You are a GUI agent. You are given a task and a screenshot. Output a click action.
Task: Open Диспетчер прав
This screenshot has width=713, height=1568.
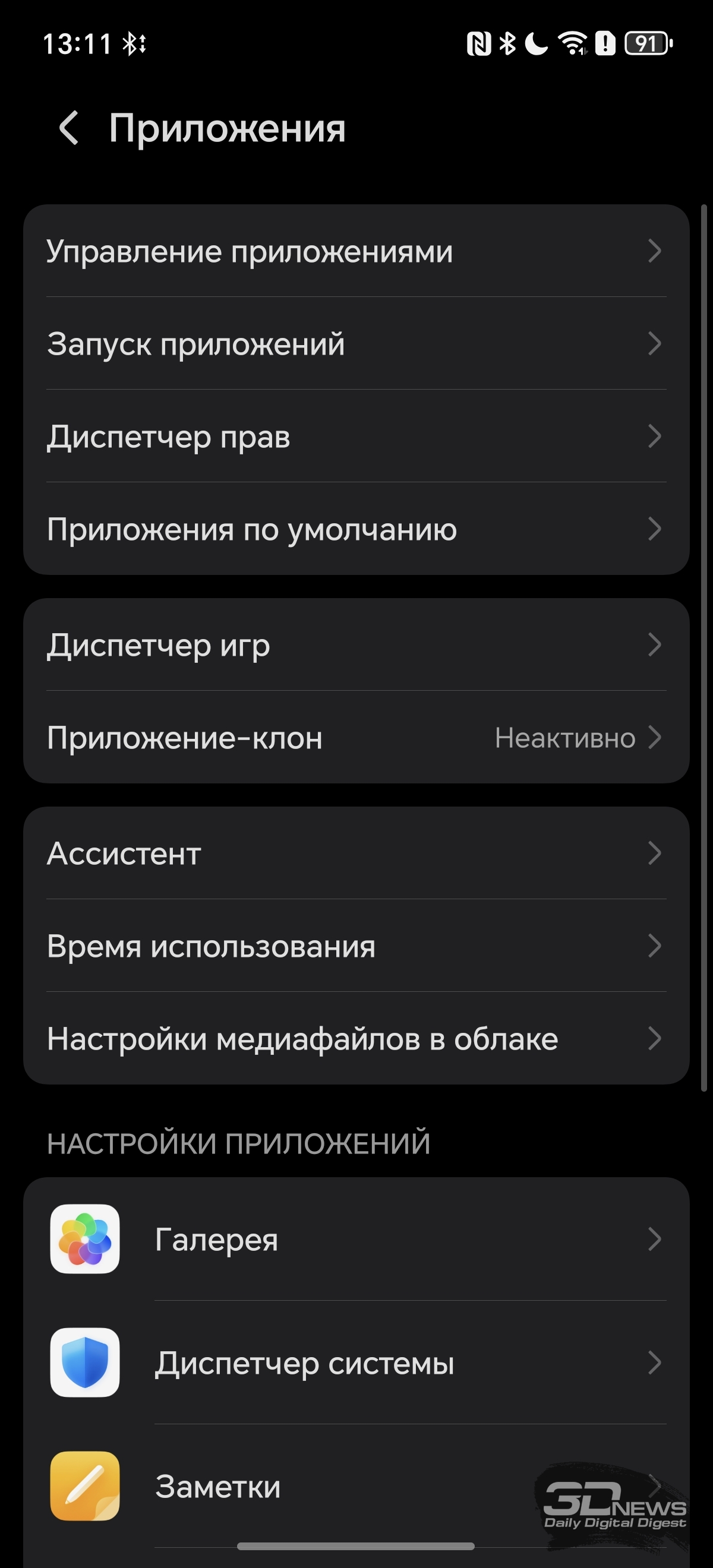tap(355, 437)
